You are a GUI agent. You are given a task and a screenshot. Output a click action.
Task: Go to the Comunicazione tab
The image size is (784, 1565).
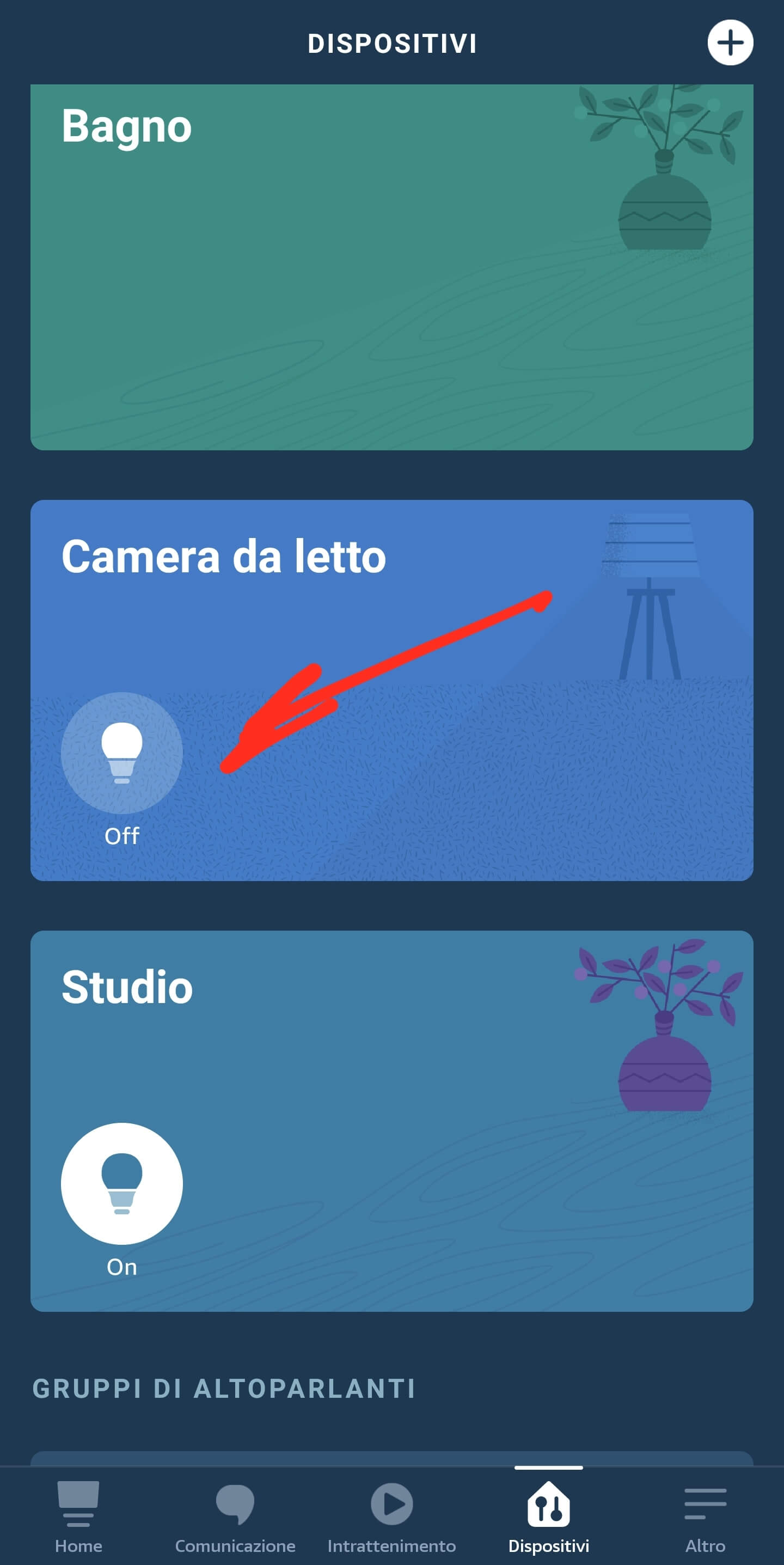[235, 1517]
